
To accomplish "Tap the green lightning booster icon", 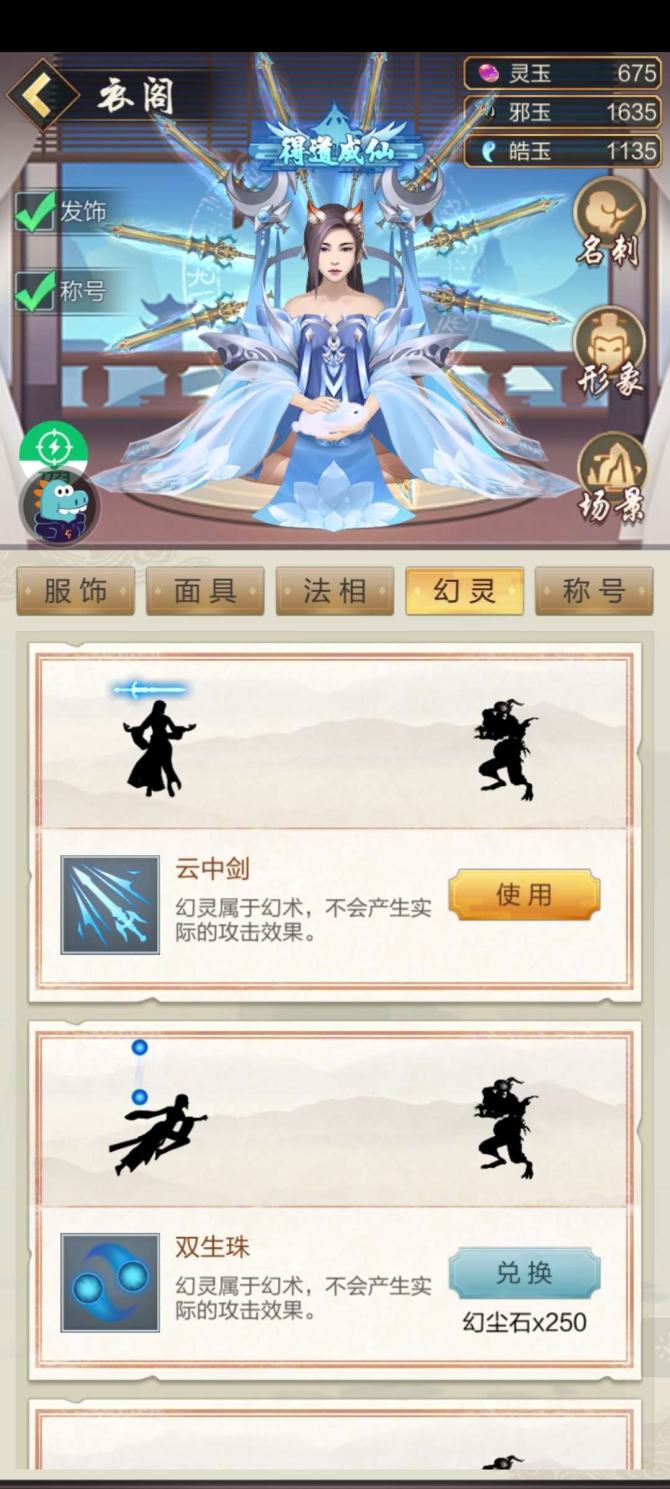I will click(53, 447).
